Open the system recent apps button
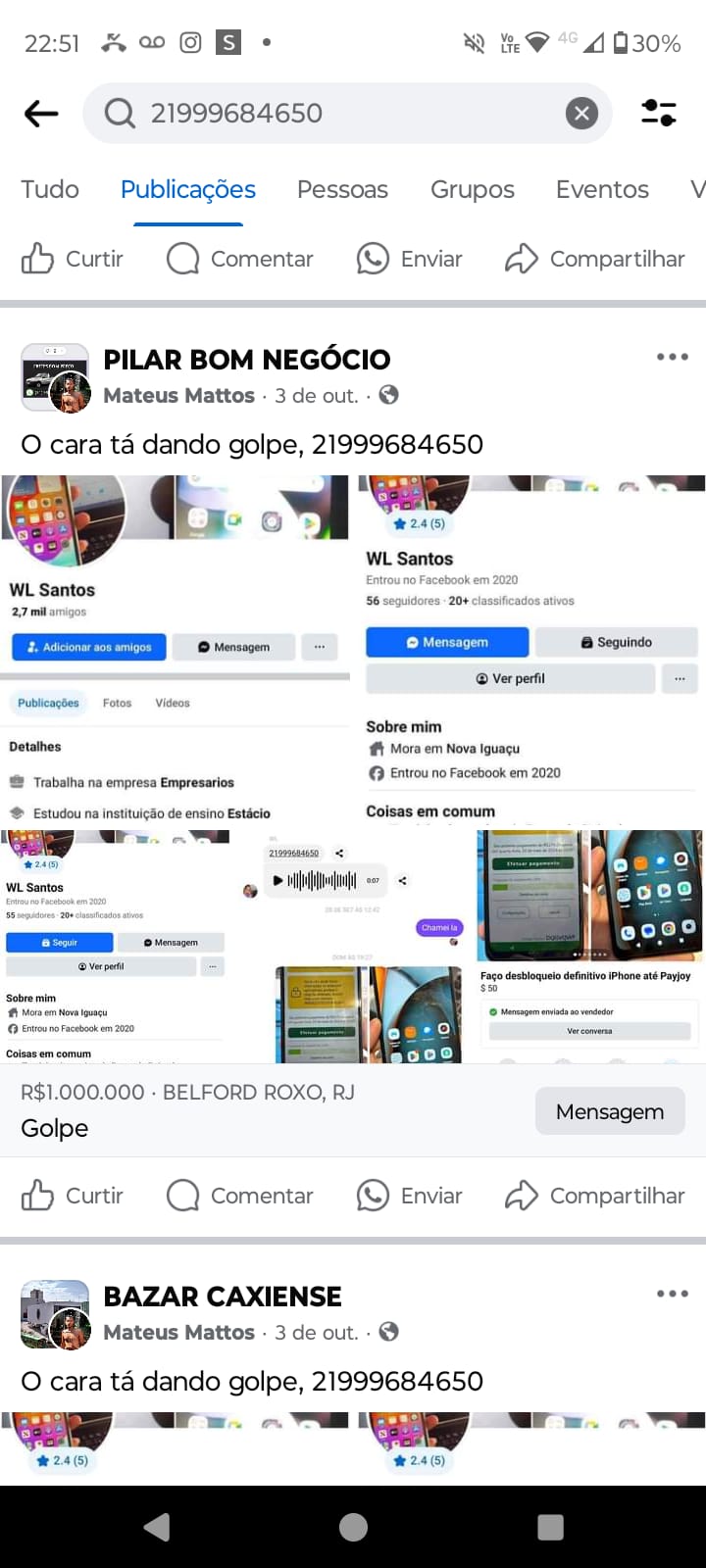706x1568 pixels. 550,1527
